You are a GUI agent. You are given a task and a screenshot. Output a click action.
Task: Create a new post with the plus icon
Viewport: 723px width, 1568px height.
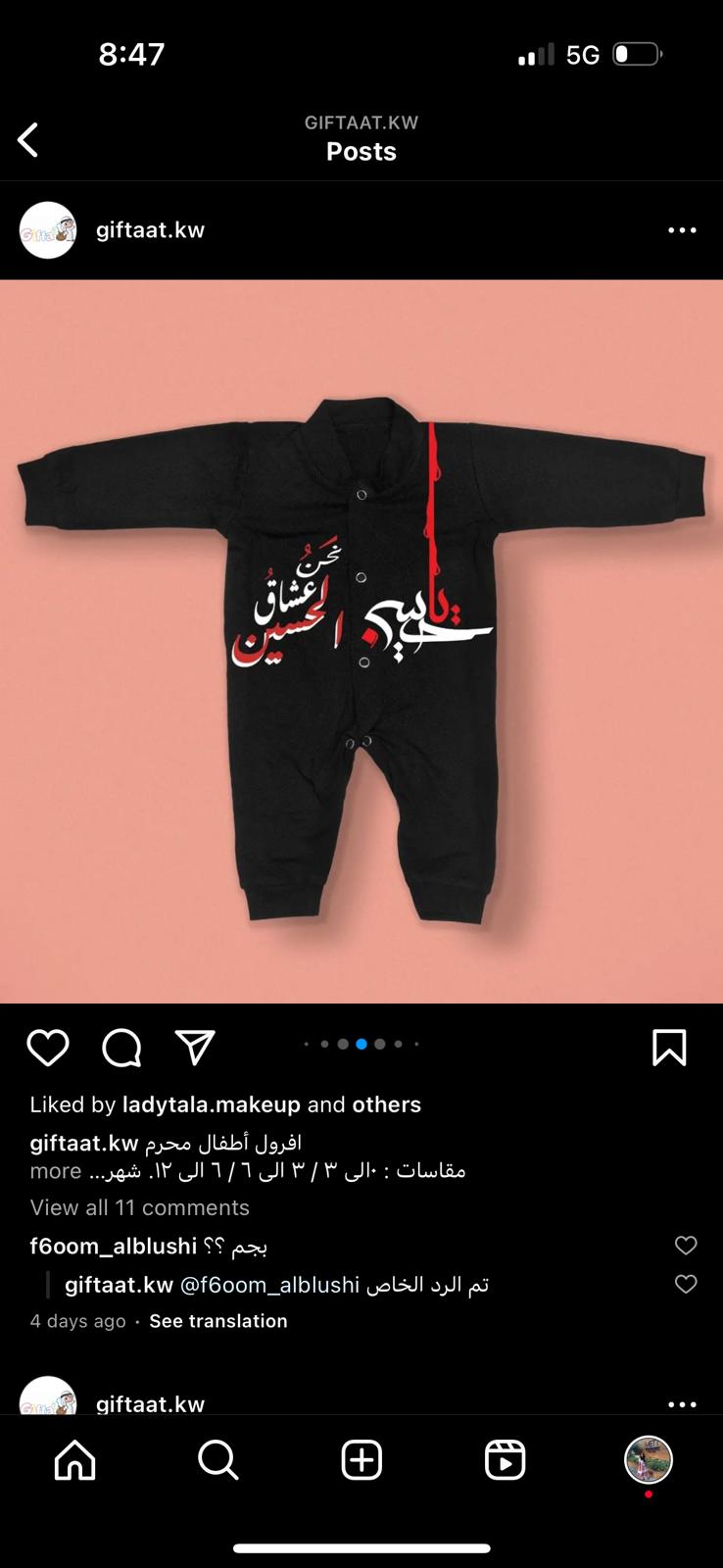(361, 1460)
